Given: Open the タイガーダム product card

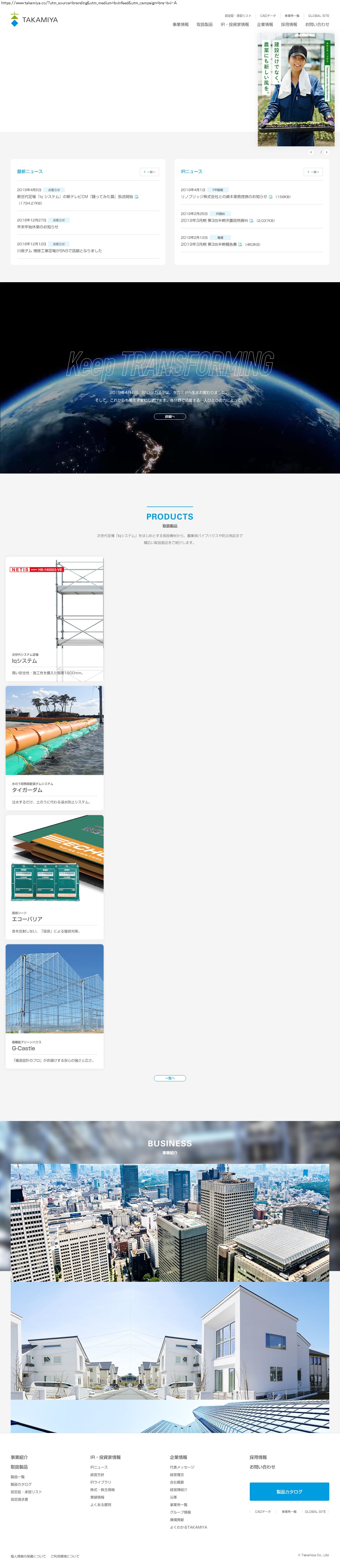Looking at the screenshot, I should pyautogui.click(x=55, y=747).
